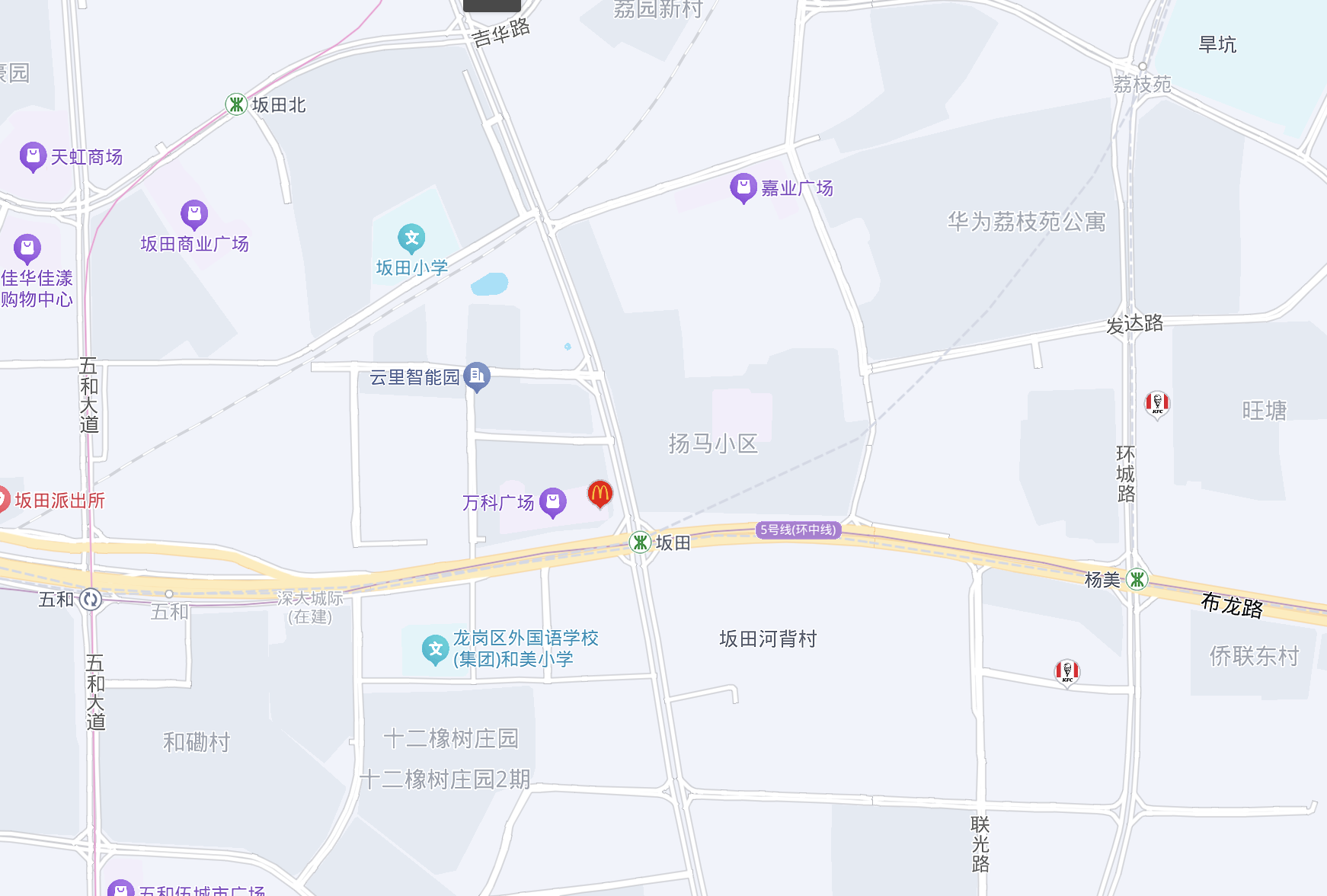The image size is (1327, 896).
Task: Select the 嘉业广场 shopping pin
Action: click(x=743, y=187)
